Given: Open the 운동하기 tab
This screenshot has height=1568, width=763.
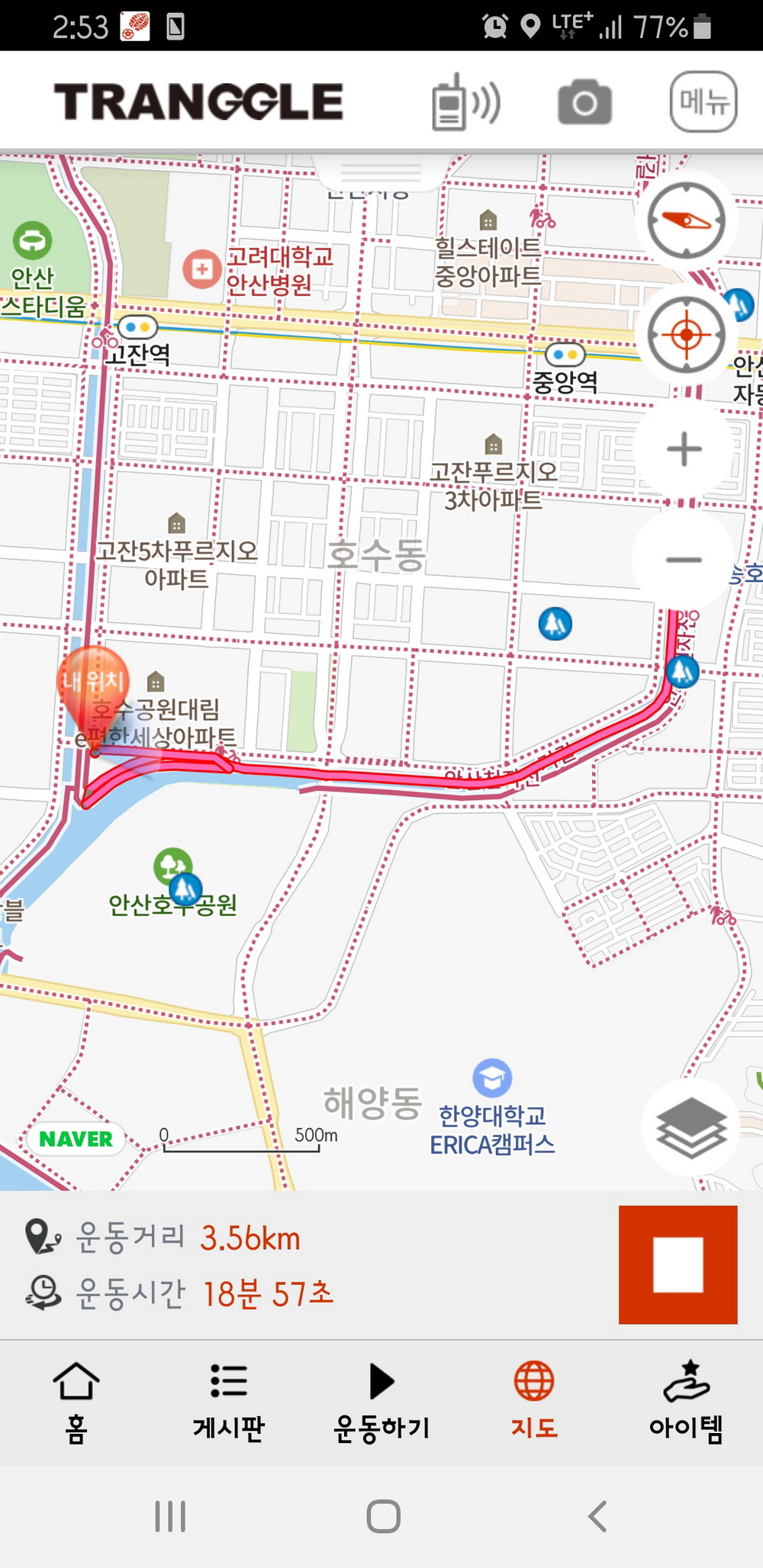Looking at the screenshot, I should tap(381, 1403).
